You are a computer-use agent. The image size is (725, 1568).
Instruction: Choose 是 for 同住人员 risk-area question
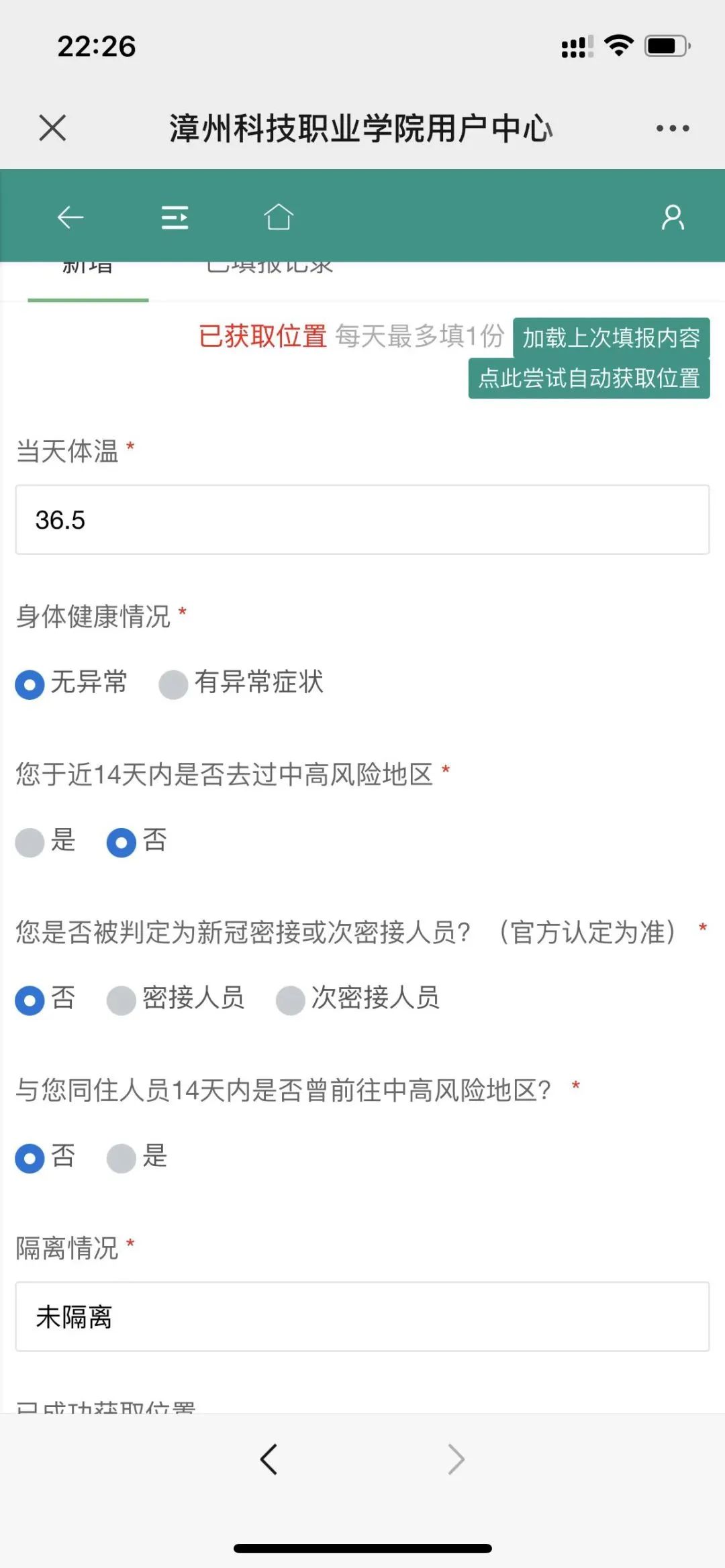[122, 1158]
